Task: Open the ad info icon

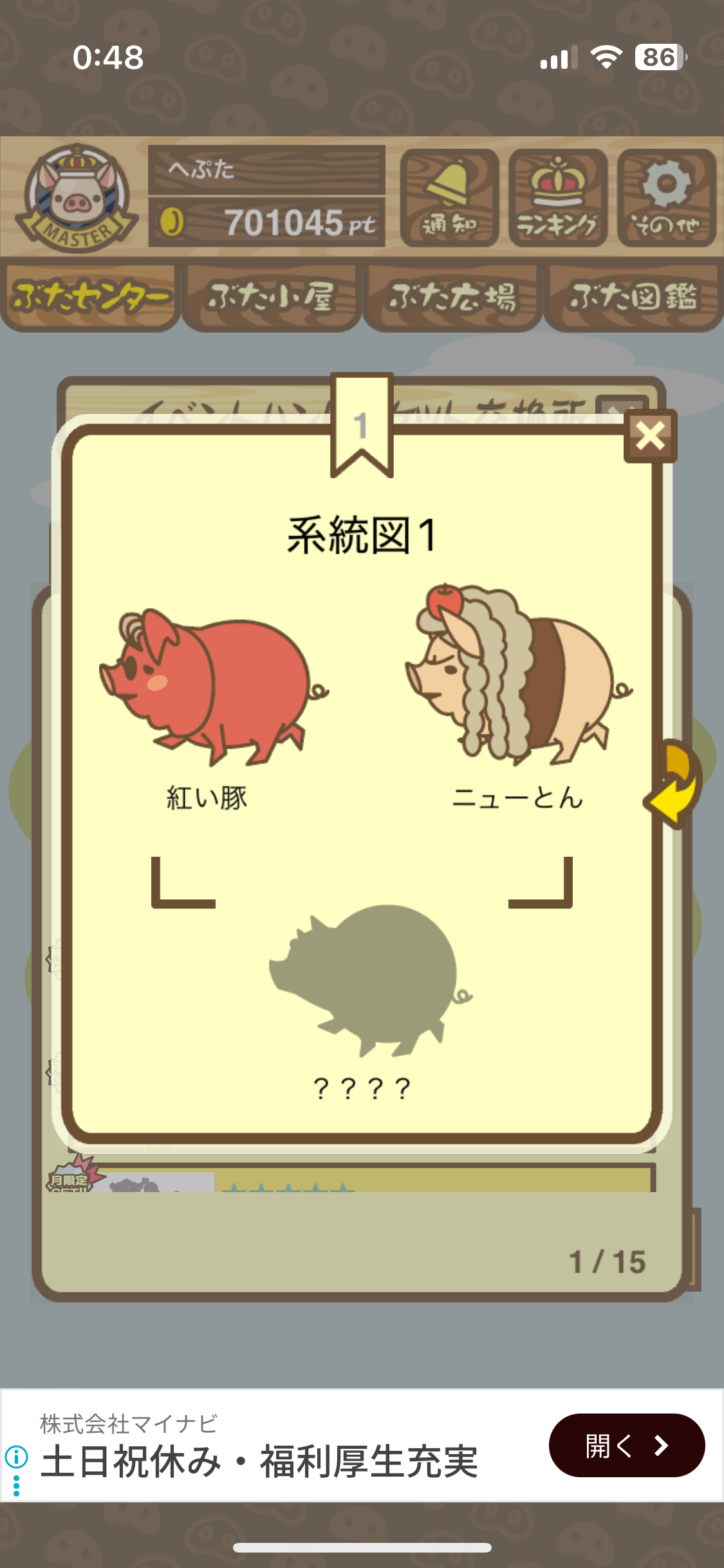Action: (x=16, y=1455)
